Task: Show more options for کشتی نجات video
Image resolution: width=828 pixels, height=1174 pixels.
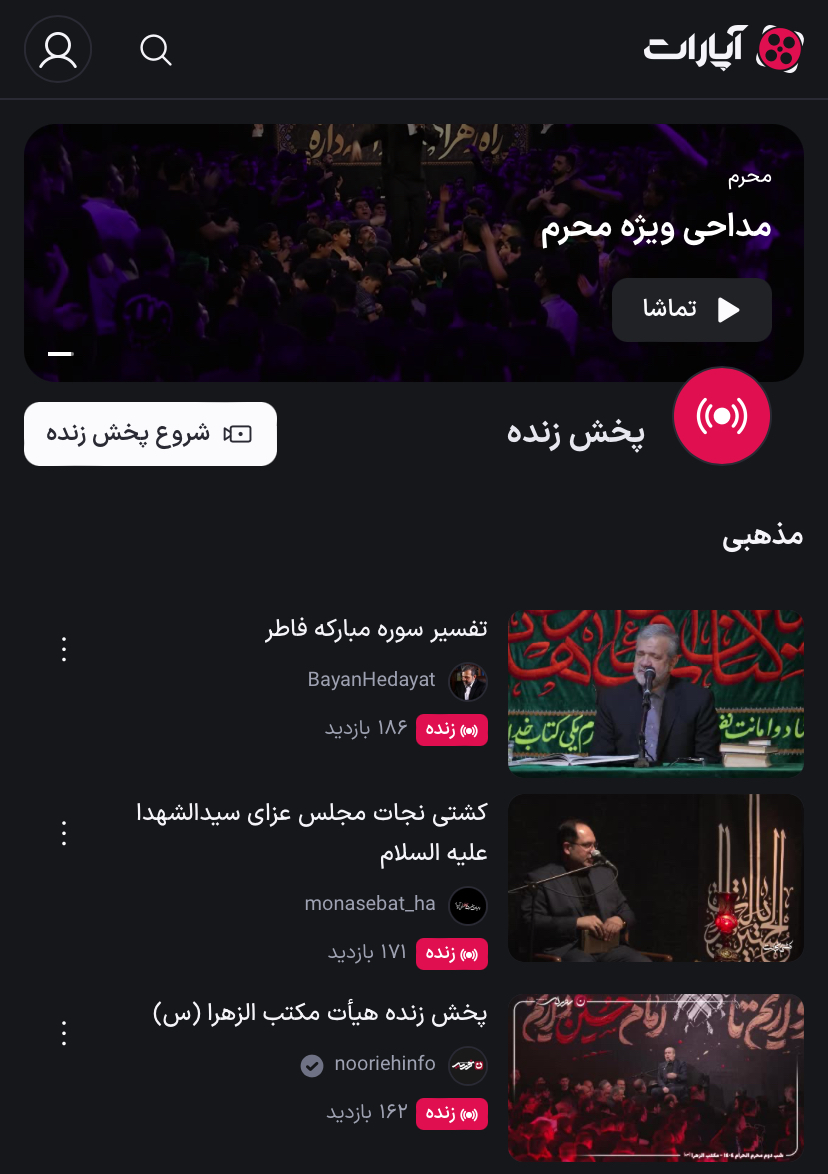Action: pos(64,833)
